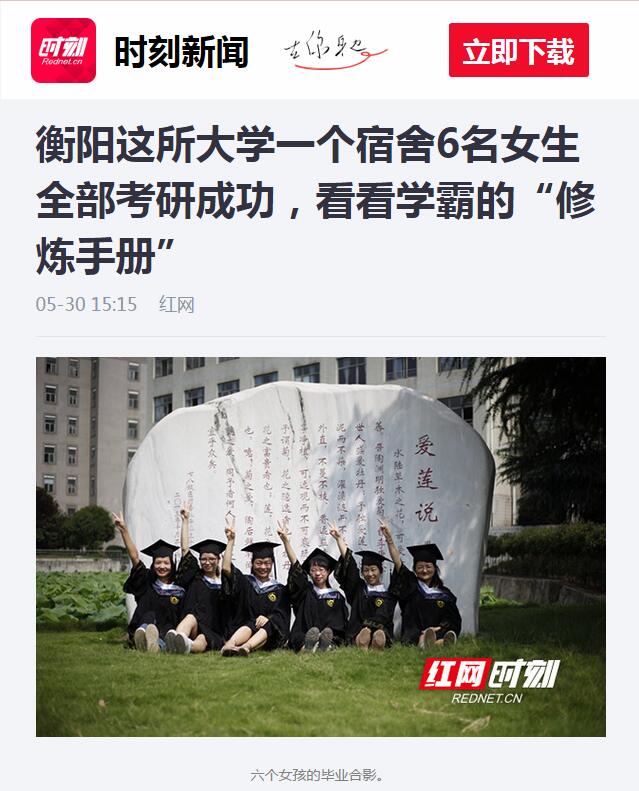The width and height of the screenshot is (639, 791).
Task: Tap the 立即下载 download button
Action: point(518,50)
